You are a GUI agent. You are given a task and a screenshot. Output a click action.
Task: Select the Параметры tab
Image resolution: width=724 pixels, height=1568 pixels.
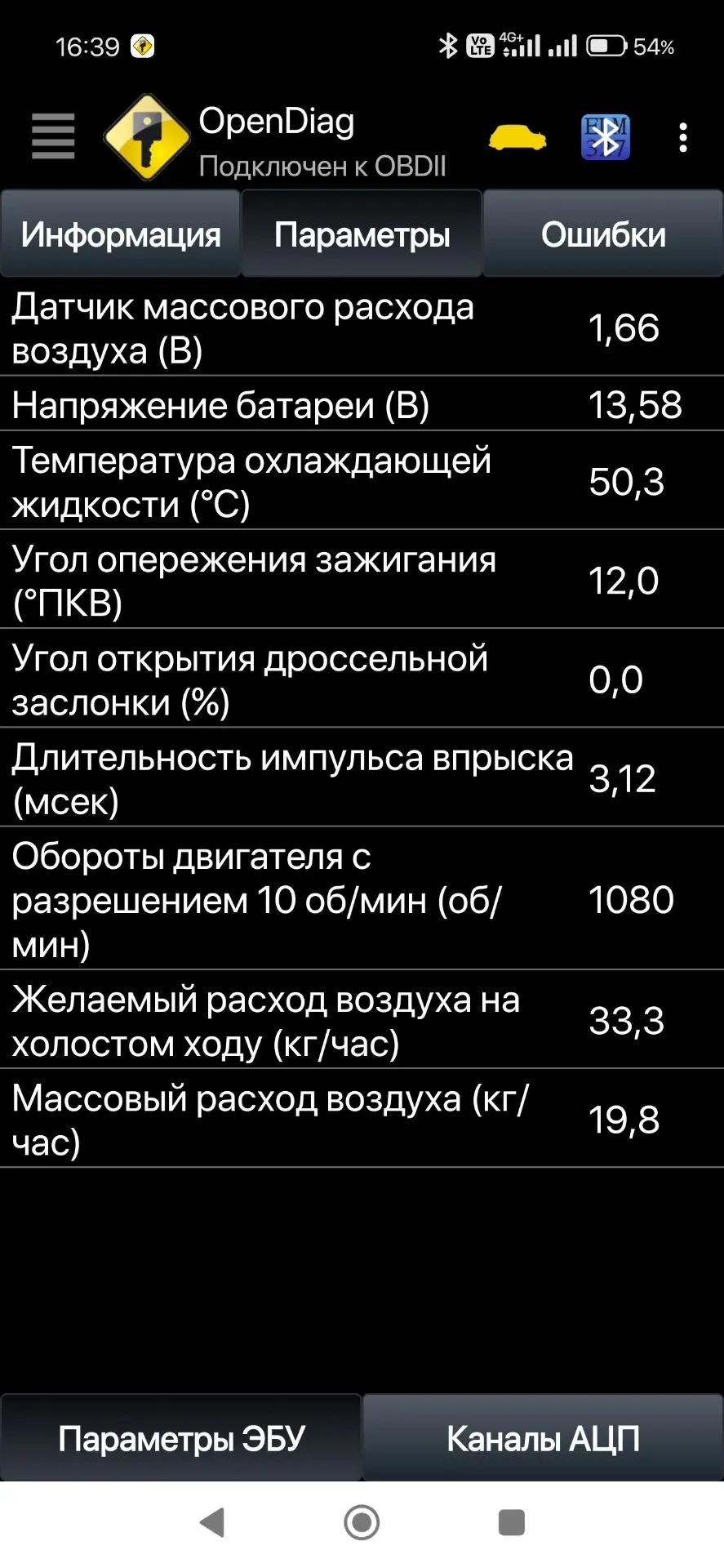point(362,234)
